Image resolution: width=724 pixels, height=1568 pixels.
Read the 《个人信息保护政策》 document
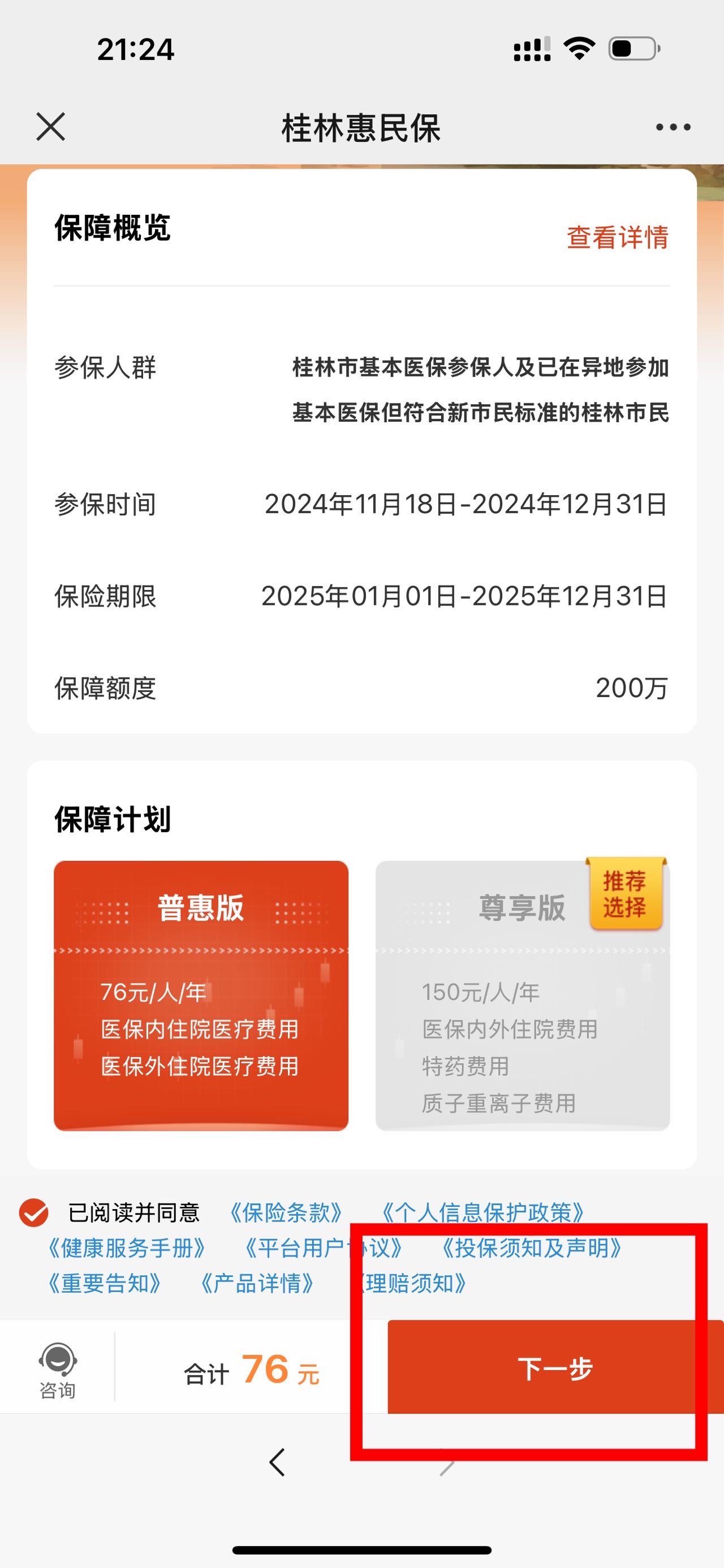[x=483, y=1213]
